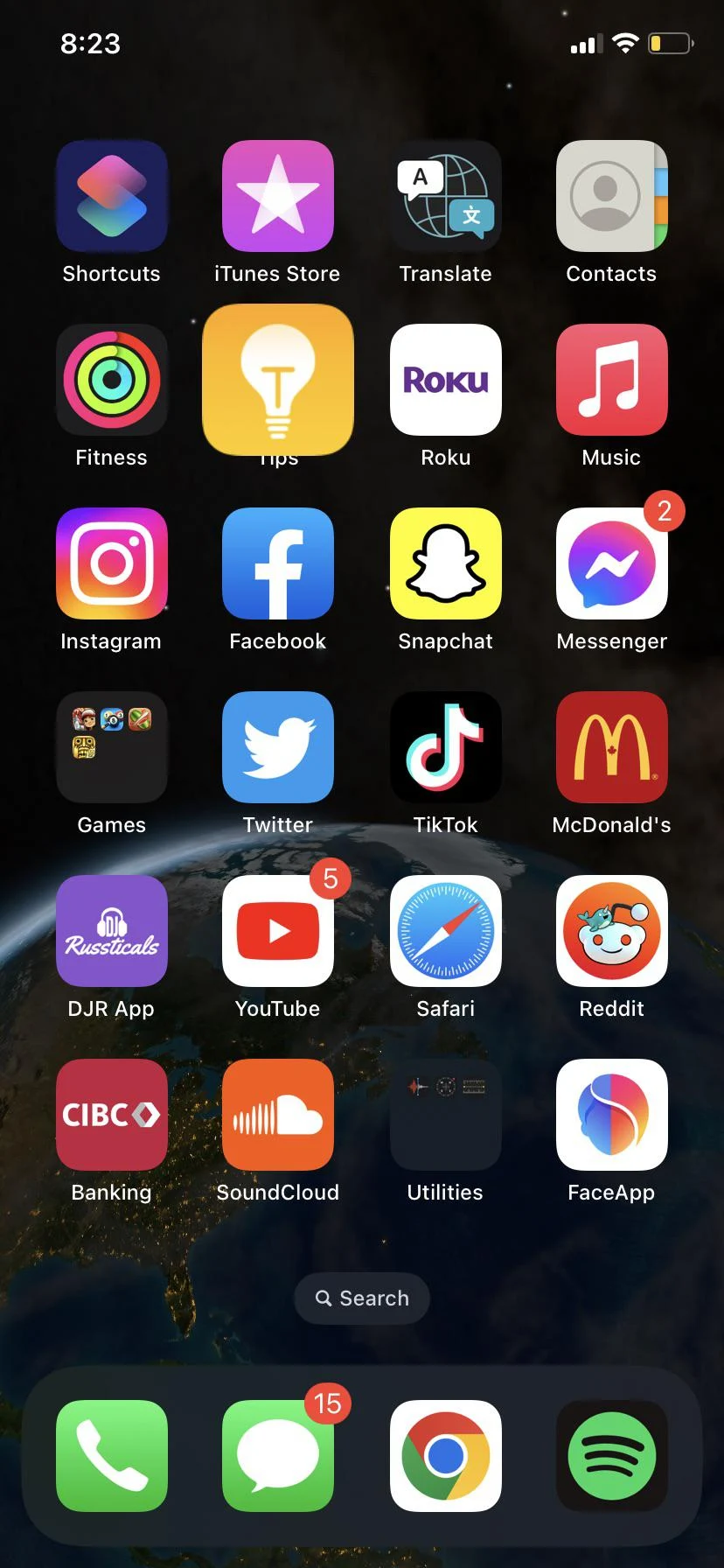This screenshot has width=724, height=1568.
Task: Open the Roku app
Action: [x=445, y=380]
